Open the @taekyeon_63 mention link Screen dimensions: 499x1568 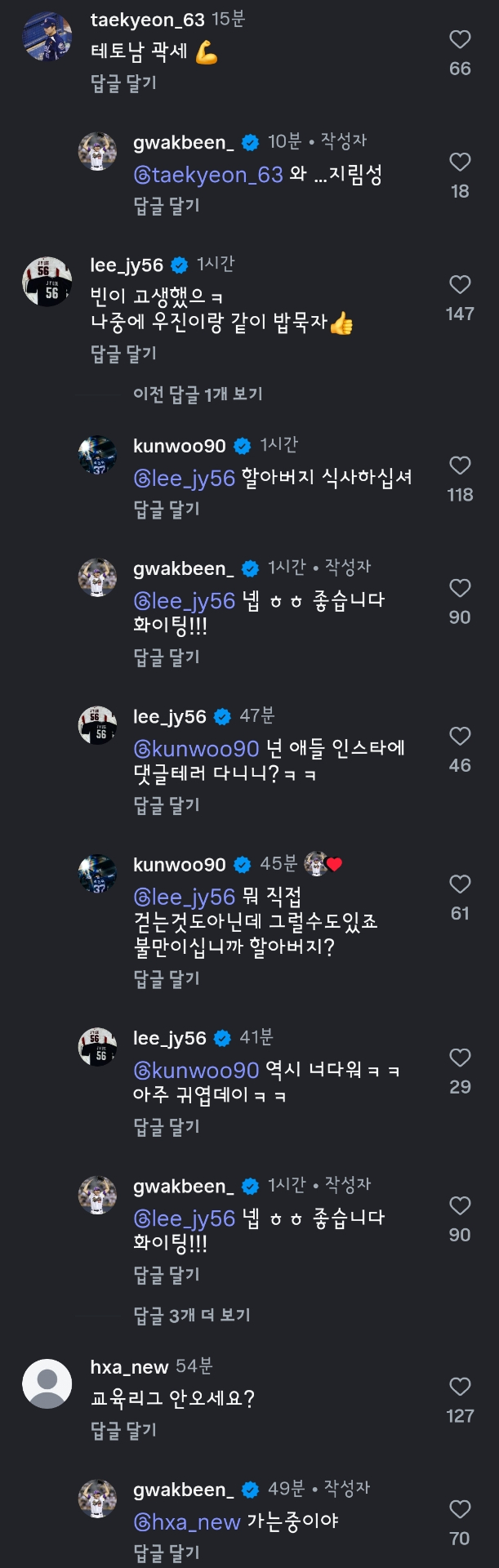208,175
